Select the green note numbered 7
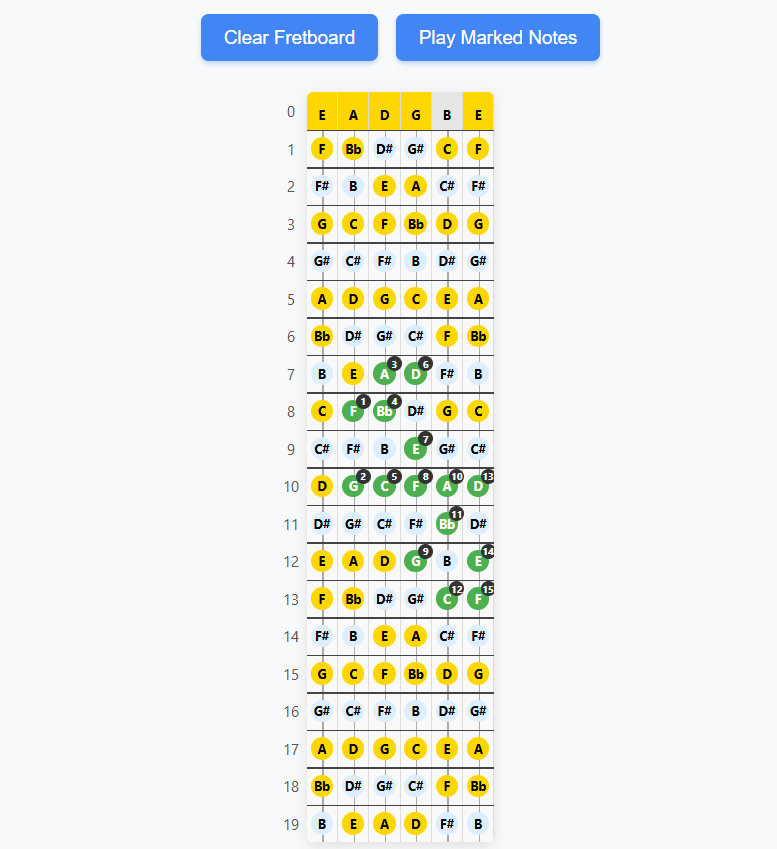The width and height of the screenshot is (777, 849). (416, 449)
